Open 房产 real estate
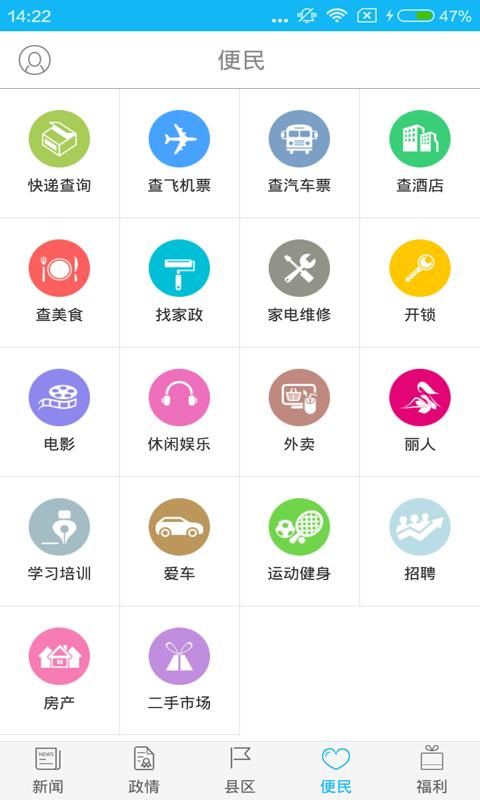 coord(60,670)
